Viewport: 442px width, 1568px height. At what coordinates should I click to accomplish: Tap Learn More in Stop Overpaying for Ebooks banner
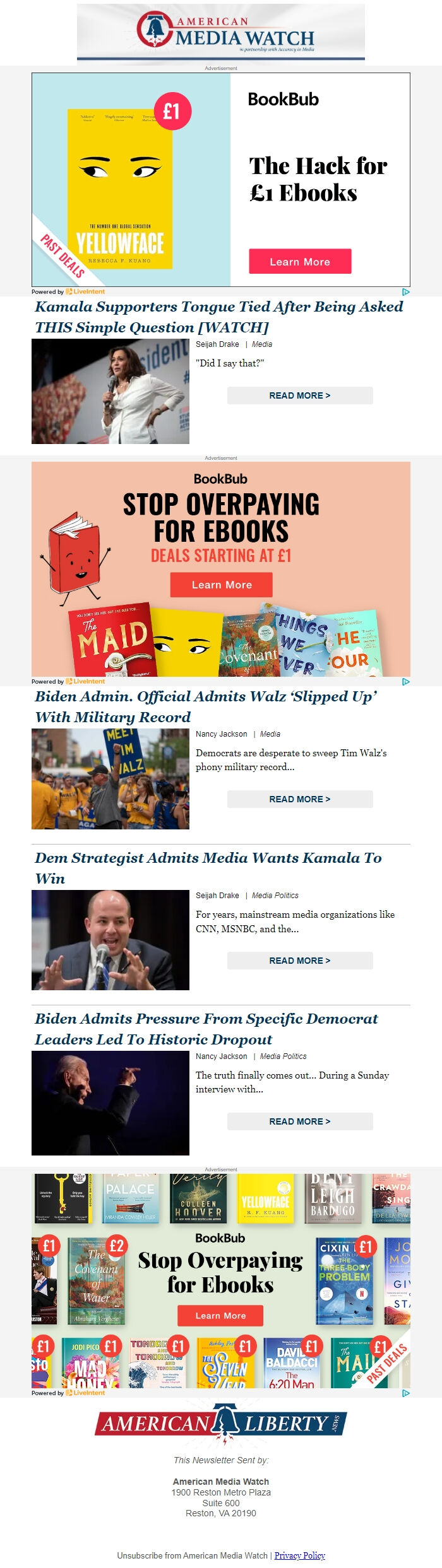(x=221, y=585)
